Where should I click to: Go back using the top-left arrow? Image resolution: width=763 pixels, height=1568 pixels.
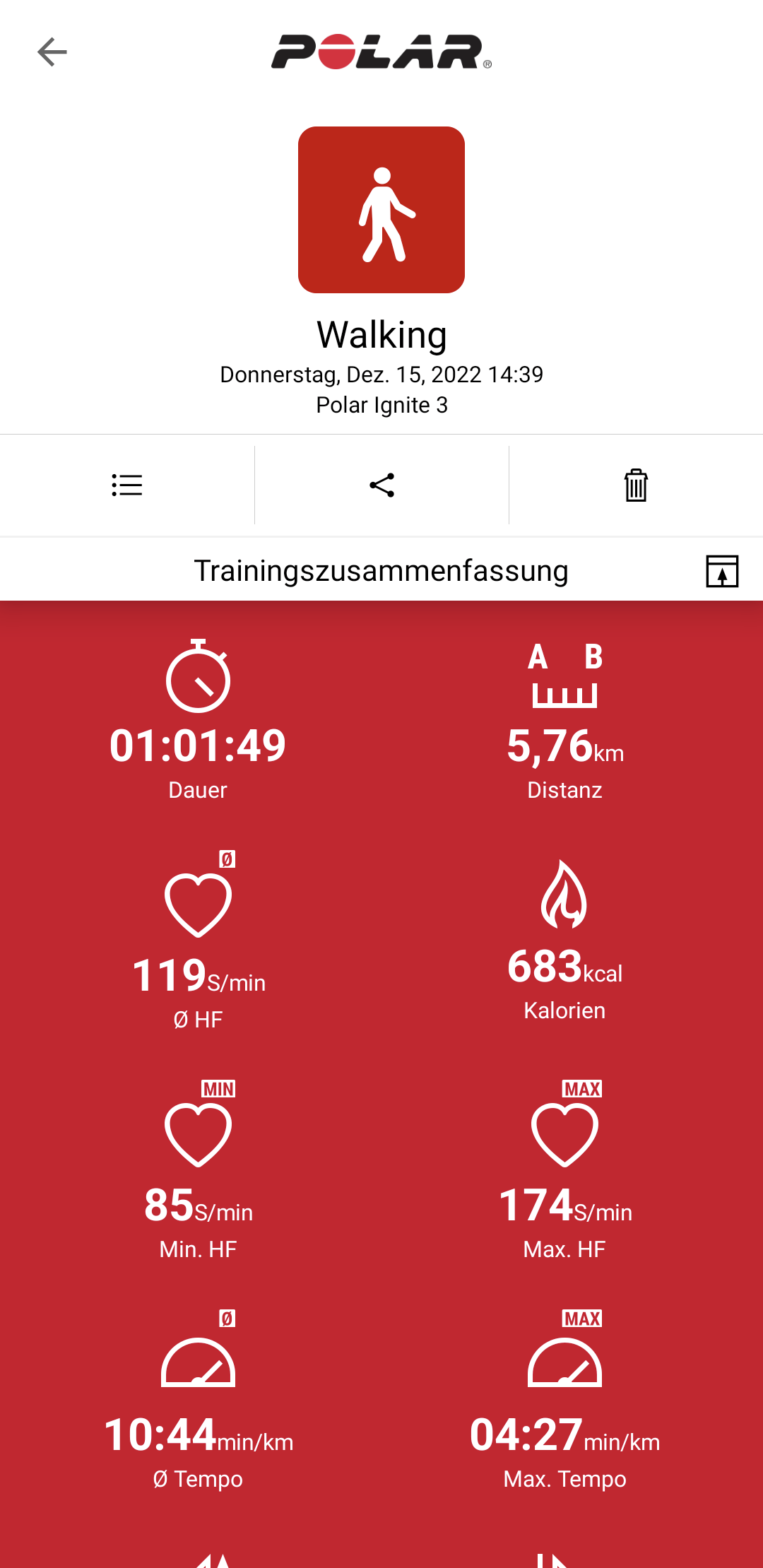pyautogui.click(x=52, y=52)
